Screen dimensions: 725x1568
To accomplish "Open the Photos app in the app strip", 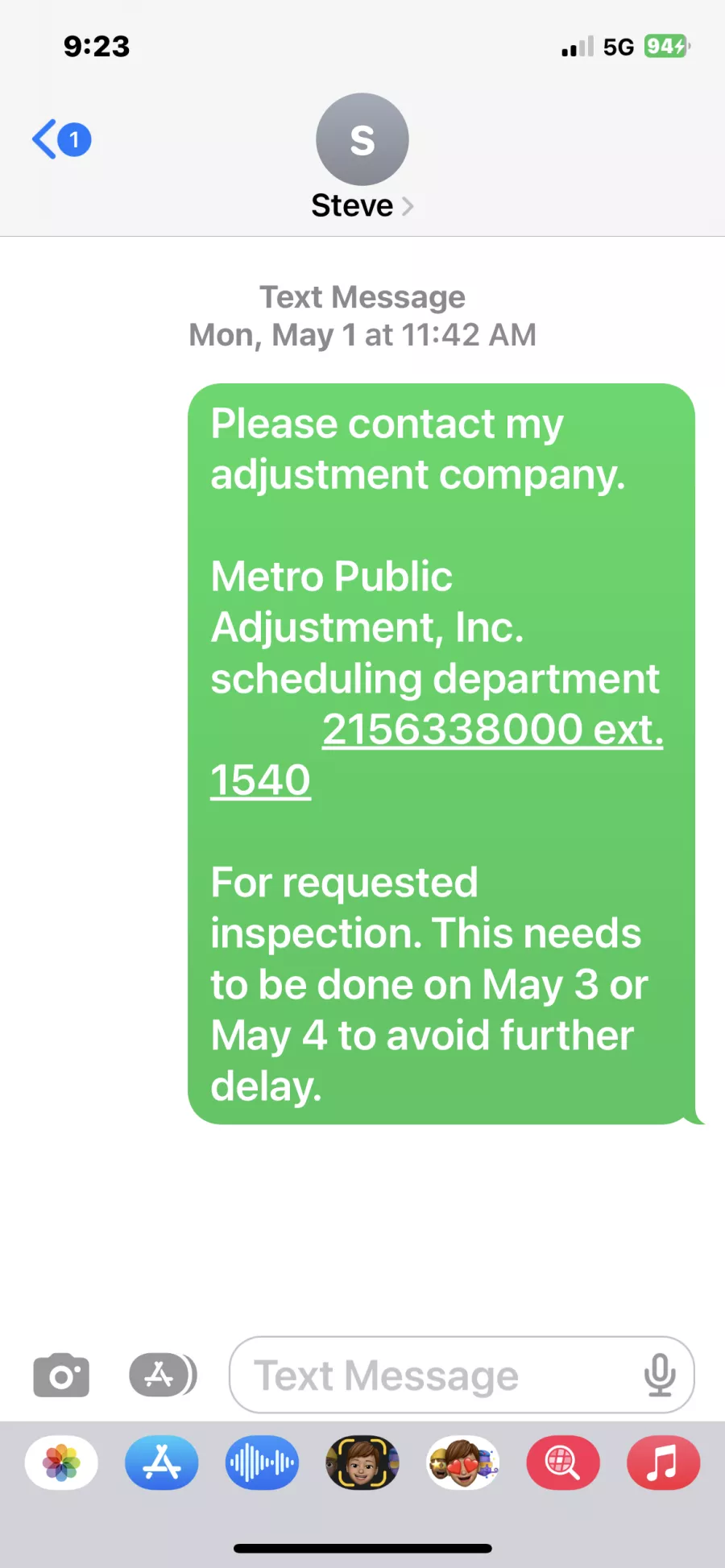I will click(x=61, y=1463).
